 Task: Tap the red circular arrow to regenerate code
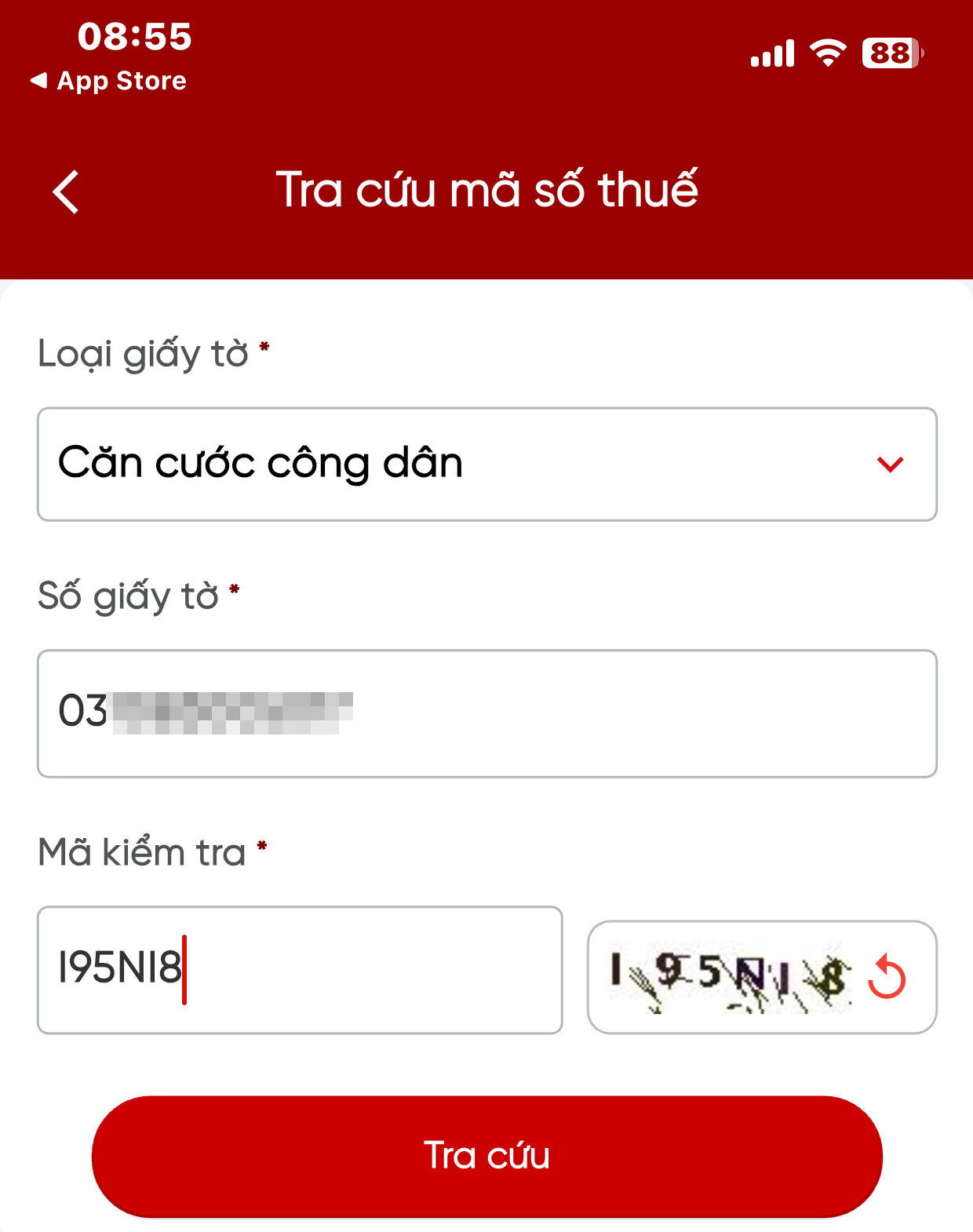tap(886, 975)
